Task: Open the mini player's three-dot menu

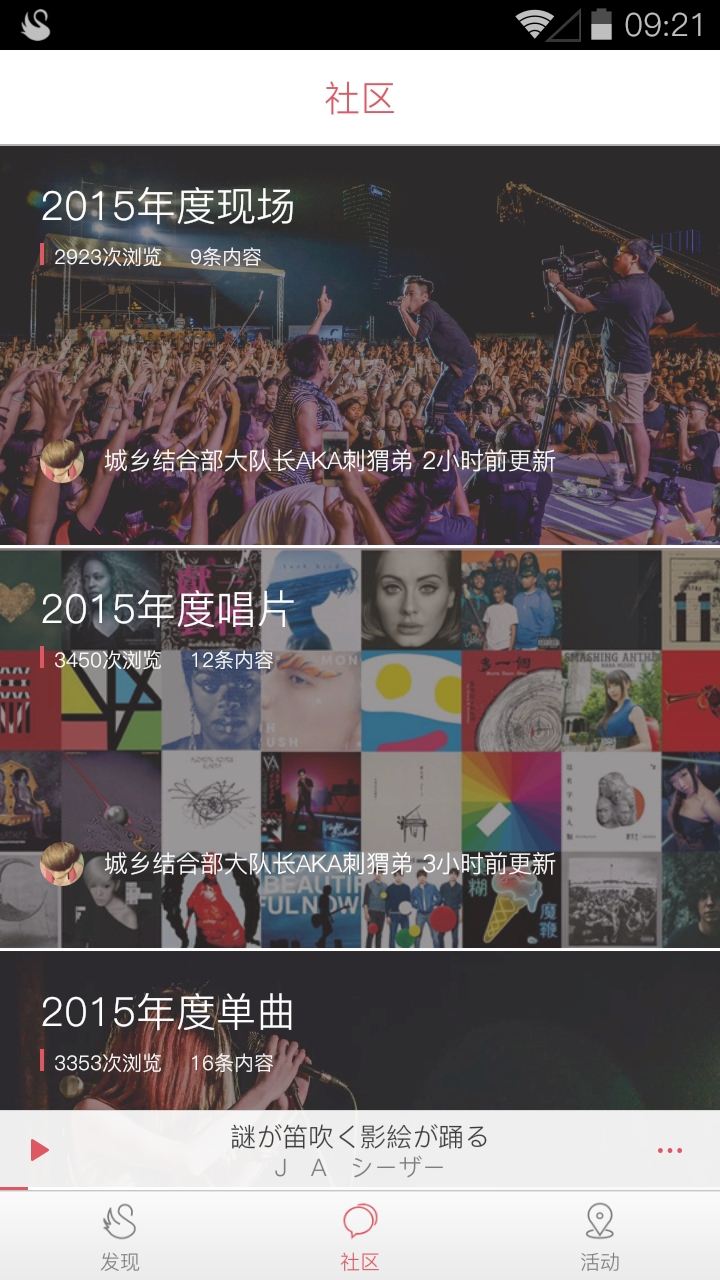Action: pyautogui.click(x=670, y=1150)
